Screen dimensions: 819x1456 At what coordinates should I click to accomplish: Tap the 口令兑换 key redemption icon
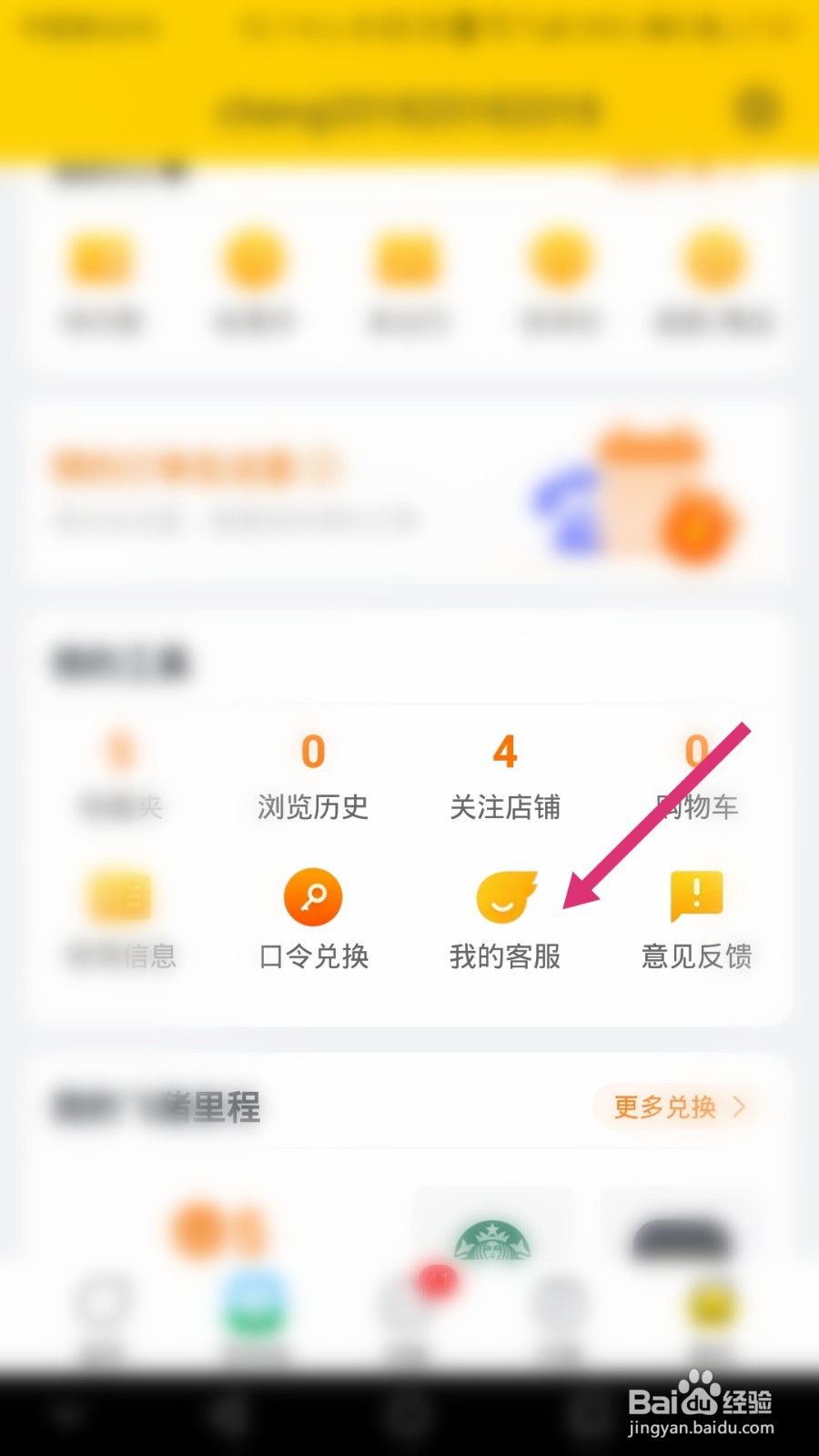click(312, 896)
